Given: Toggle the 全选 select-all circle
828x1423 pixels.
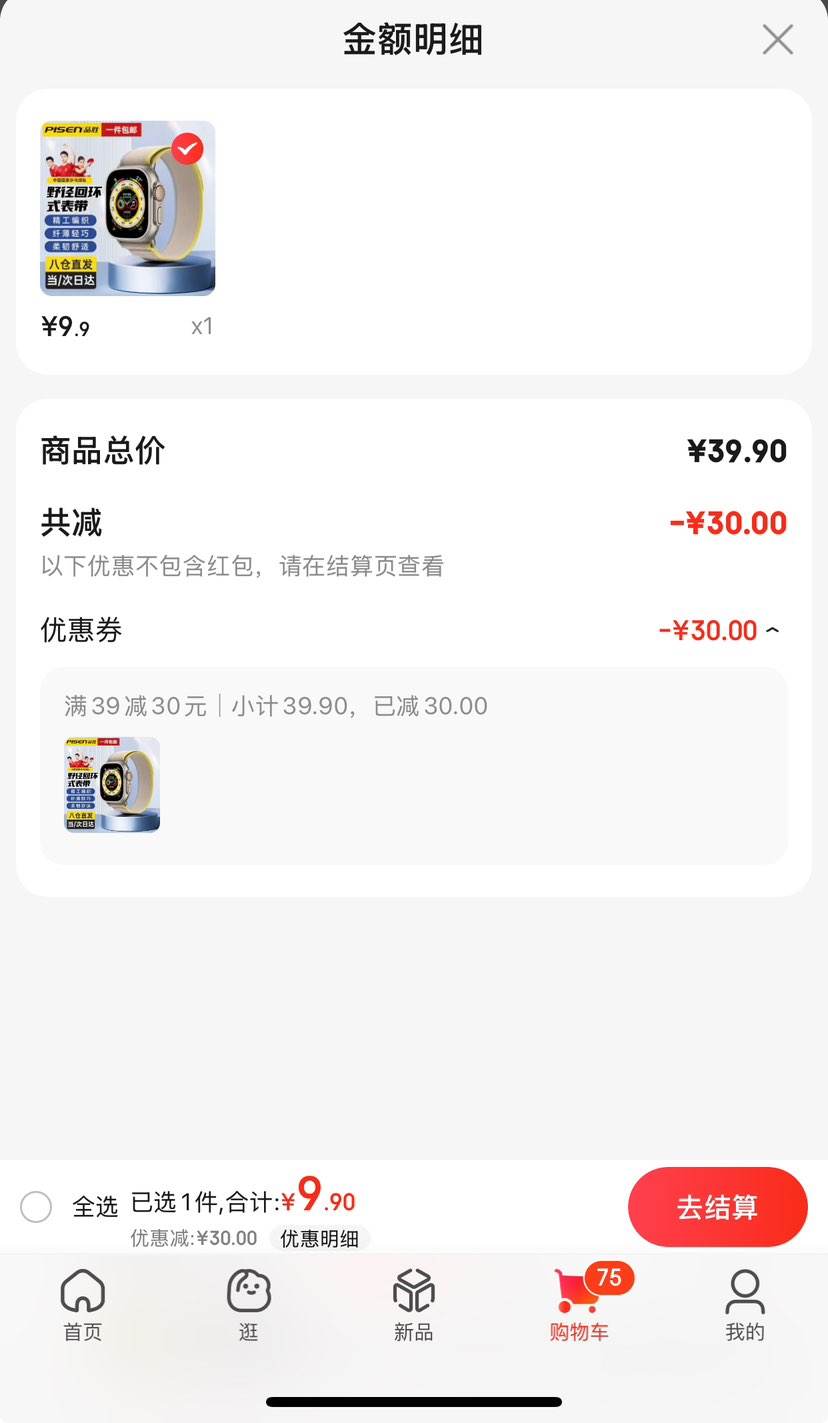Looking at the screenshot, I should [36, 1207].
